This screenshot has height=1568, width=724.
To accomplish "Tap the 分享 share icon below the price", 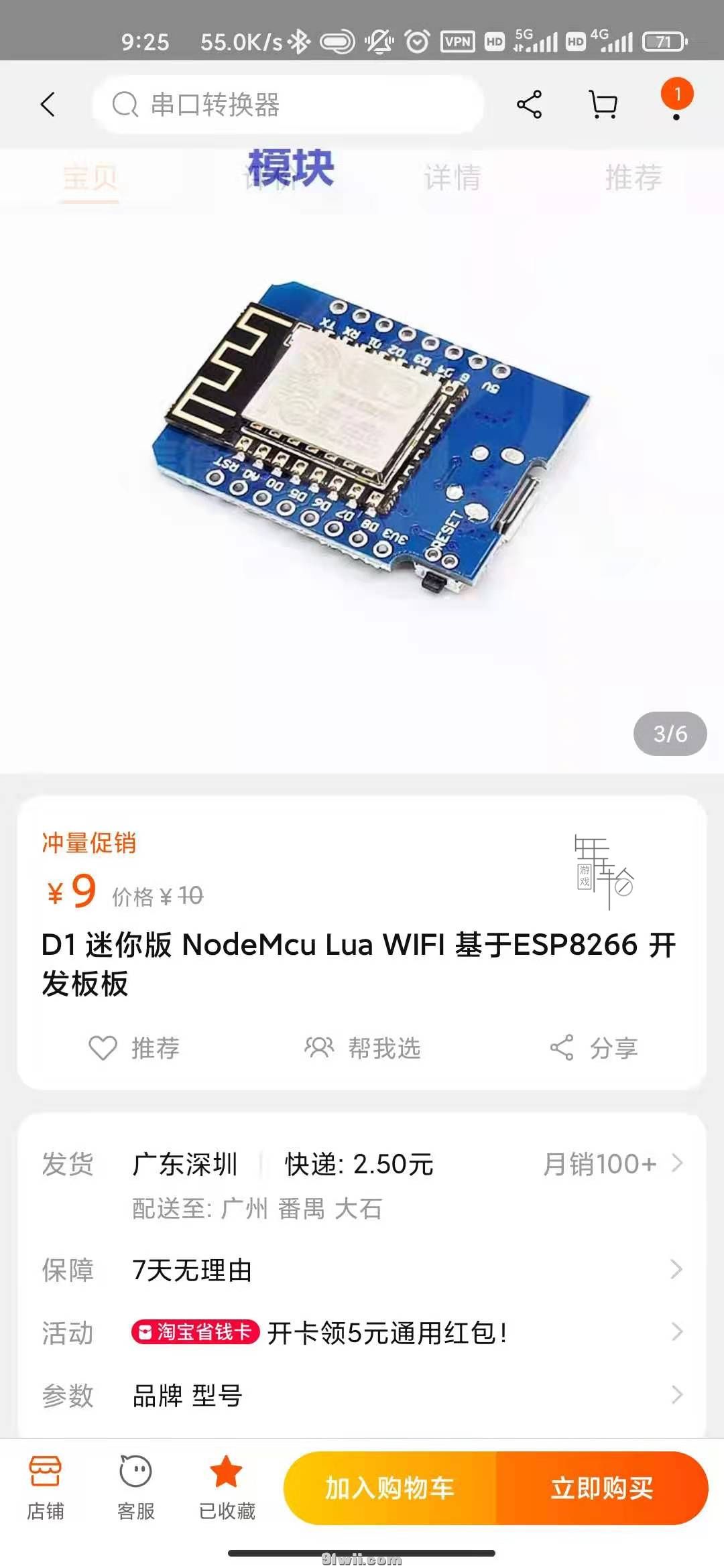I will tap(565, 1048).
